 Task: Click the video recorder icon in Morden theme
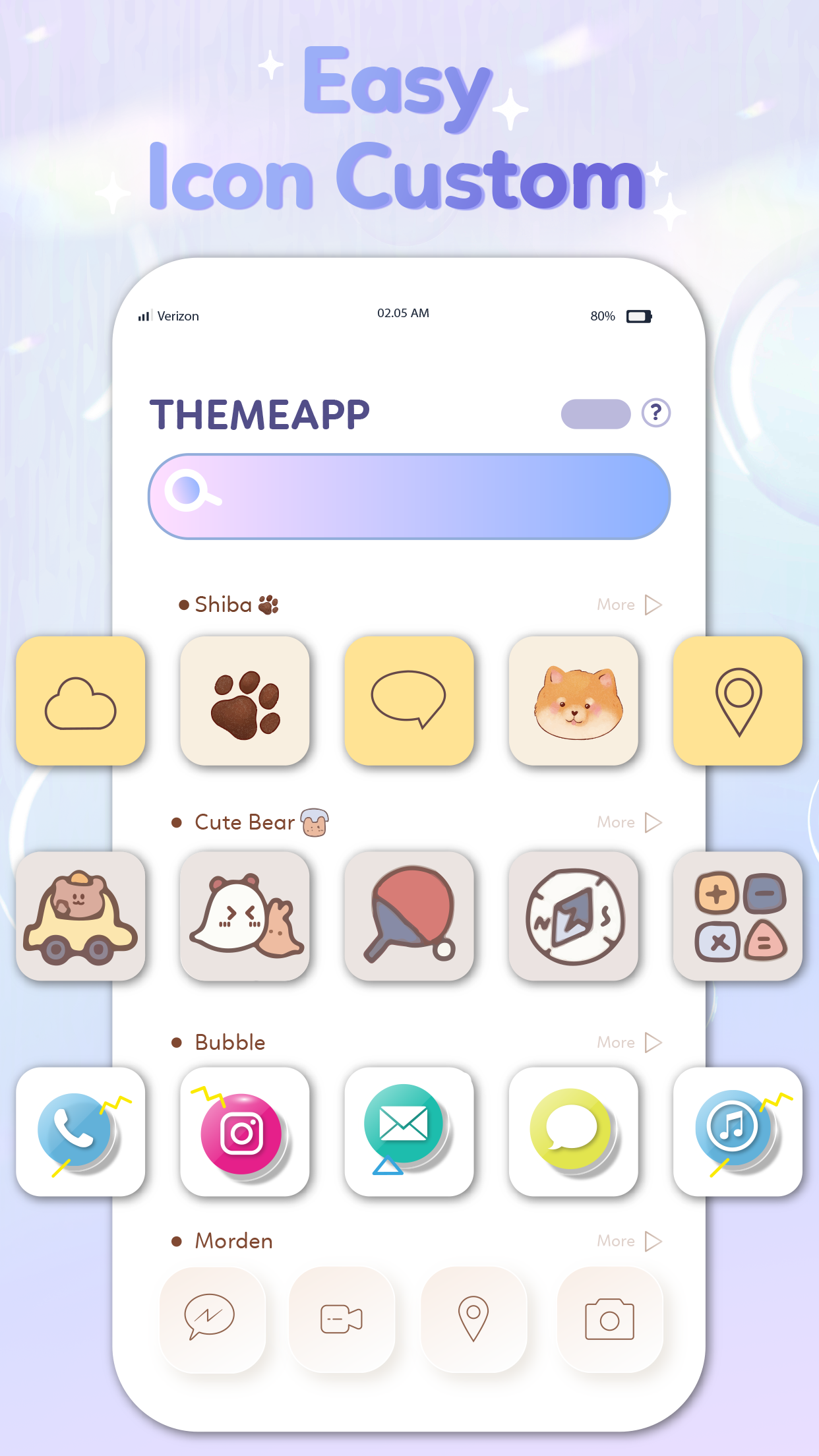[x=342, y=1320]
